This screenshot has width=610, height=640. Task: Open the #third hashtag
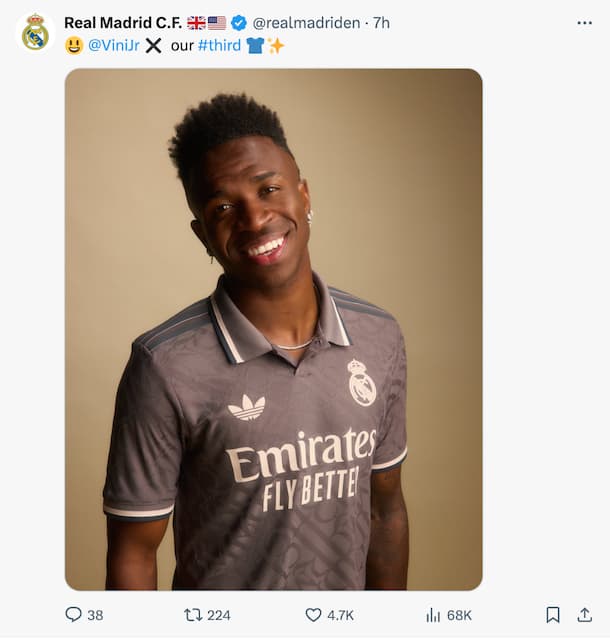[220, 45]
